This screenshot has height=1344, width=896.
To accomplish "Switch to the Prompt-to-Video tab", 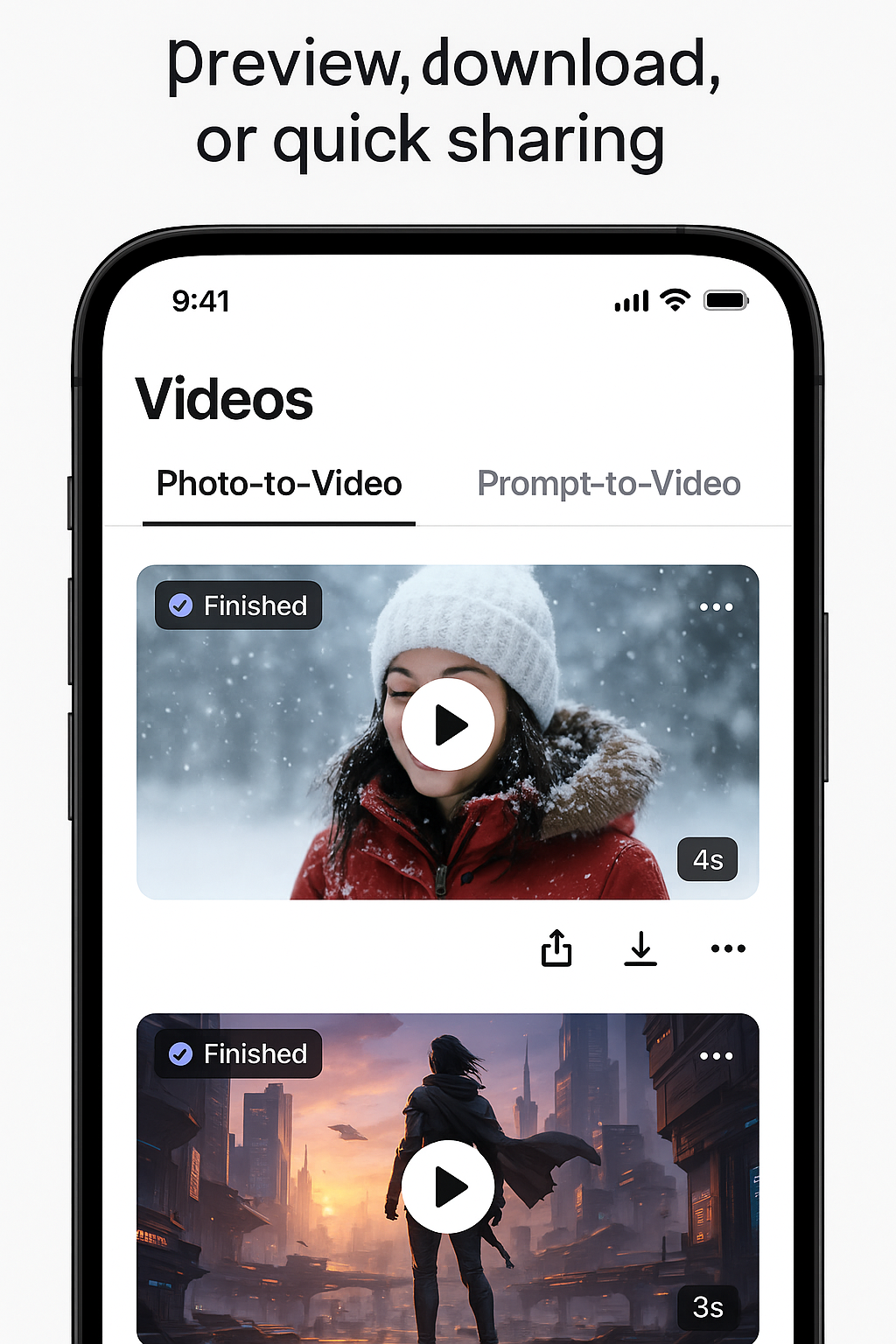I will coord(609,483).
